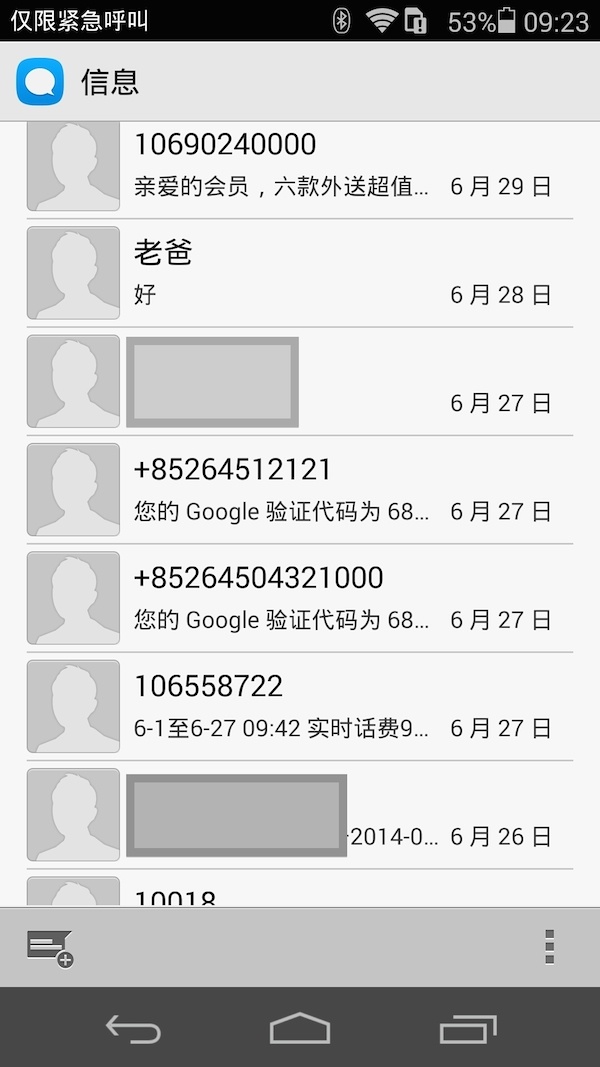
Task: Open the hidden-sender thread dated 6月26日
Action: coord(300,815)
